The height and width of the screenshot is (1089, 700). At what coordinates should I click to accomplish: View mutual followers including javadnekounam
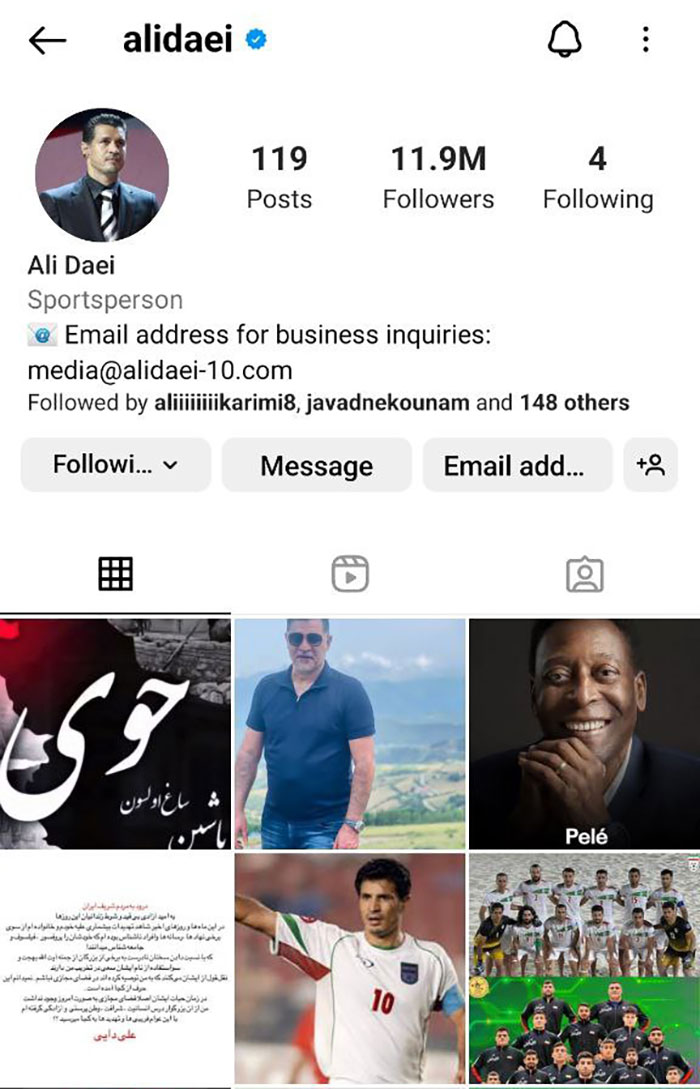pyautogui.click(x=328, y=404)
